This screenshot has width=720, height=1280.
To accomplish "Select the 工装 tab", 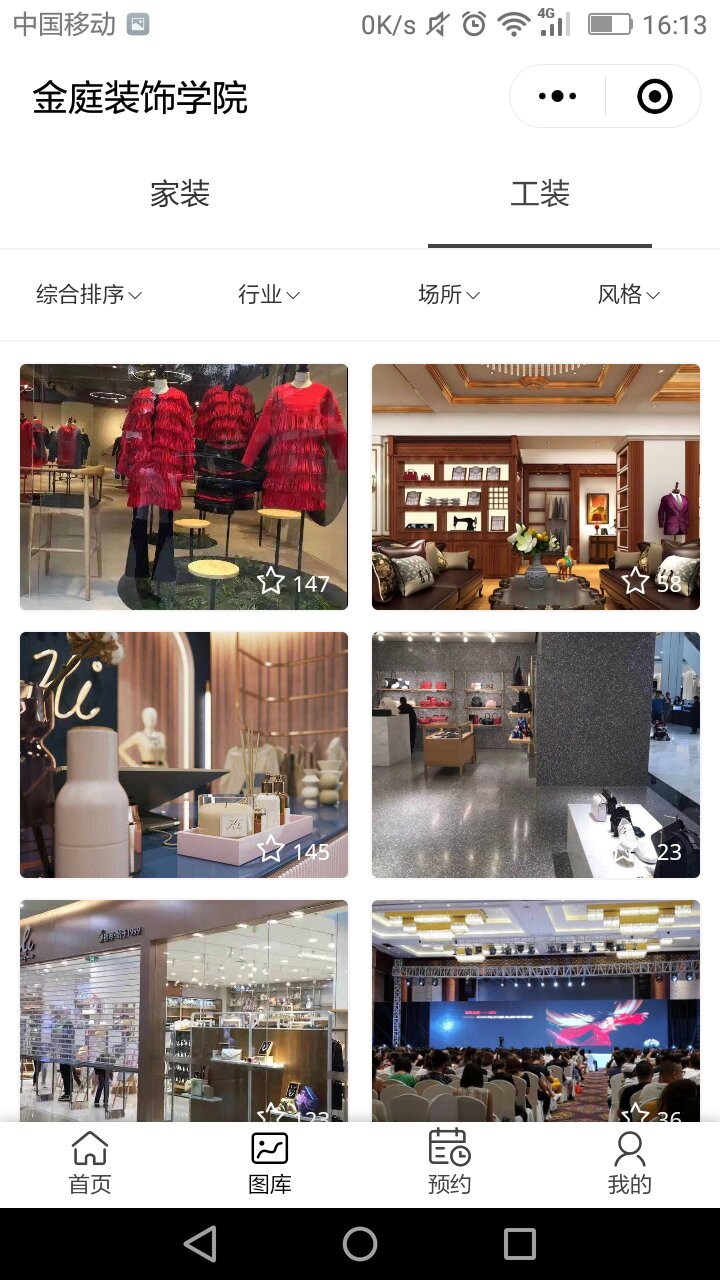I will tap(540, 194).
